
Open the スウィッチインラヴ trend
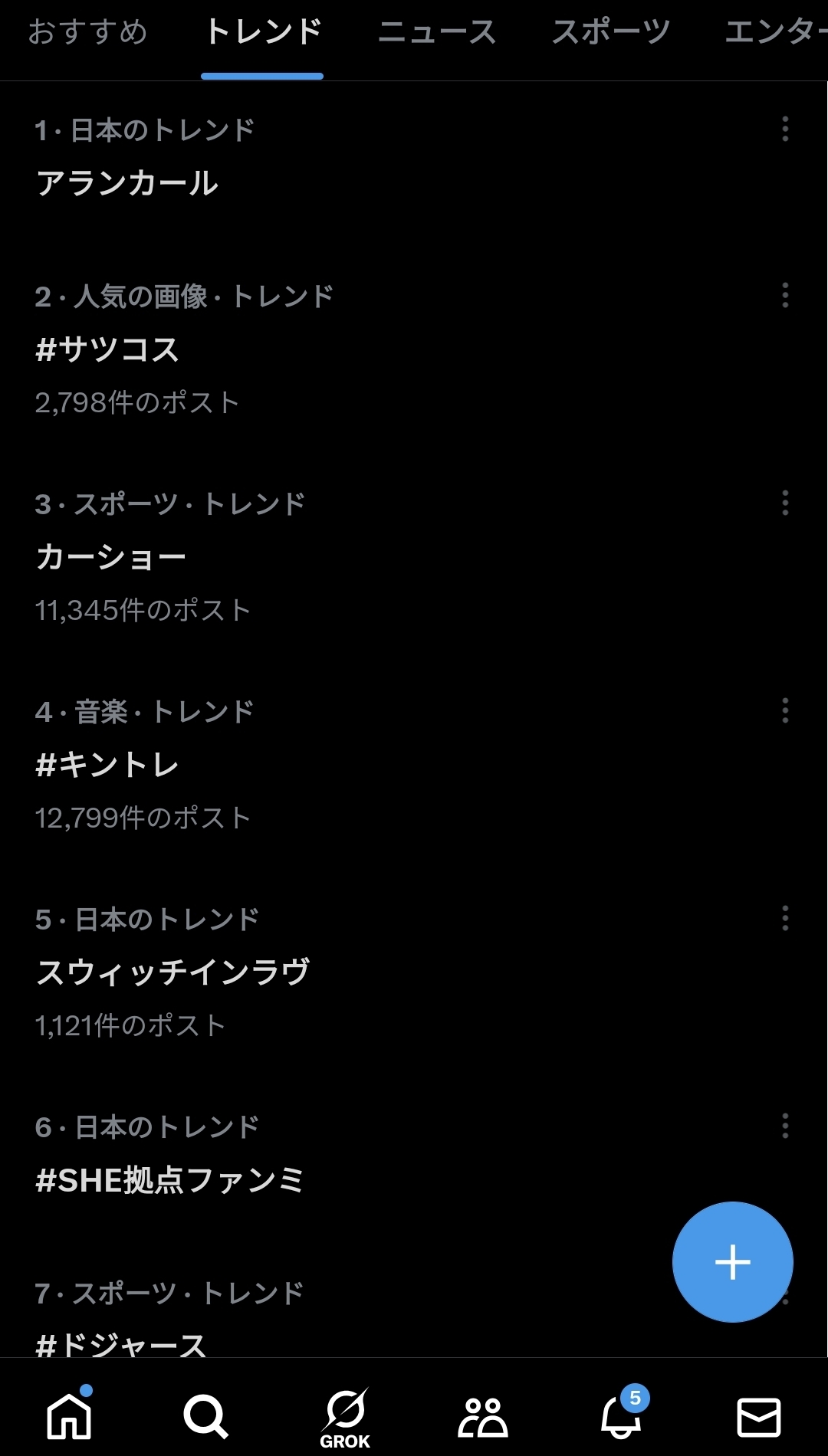tap(173, 972)
